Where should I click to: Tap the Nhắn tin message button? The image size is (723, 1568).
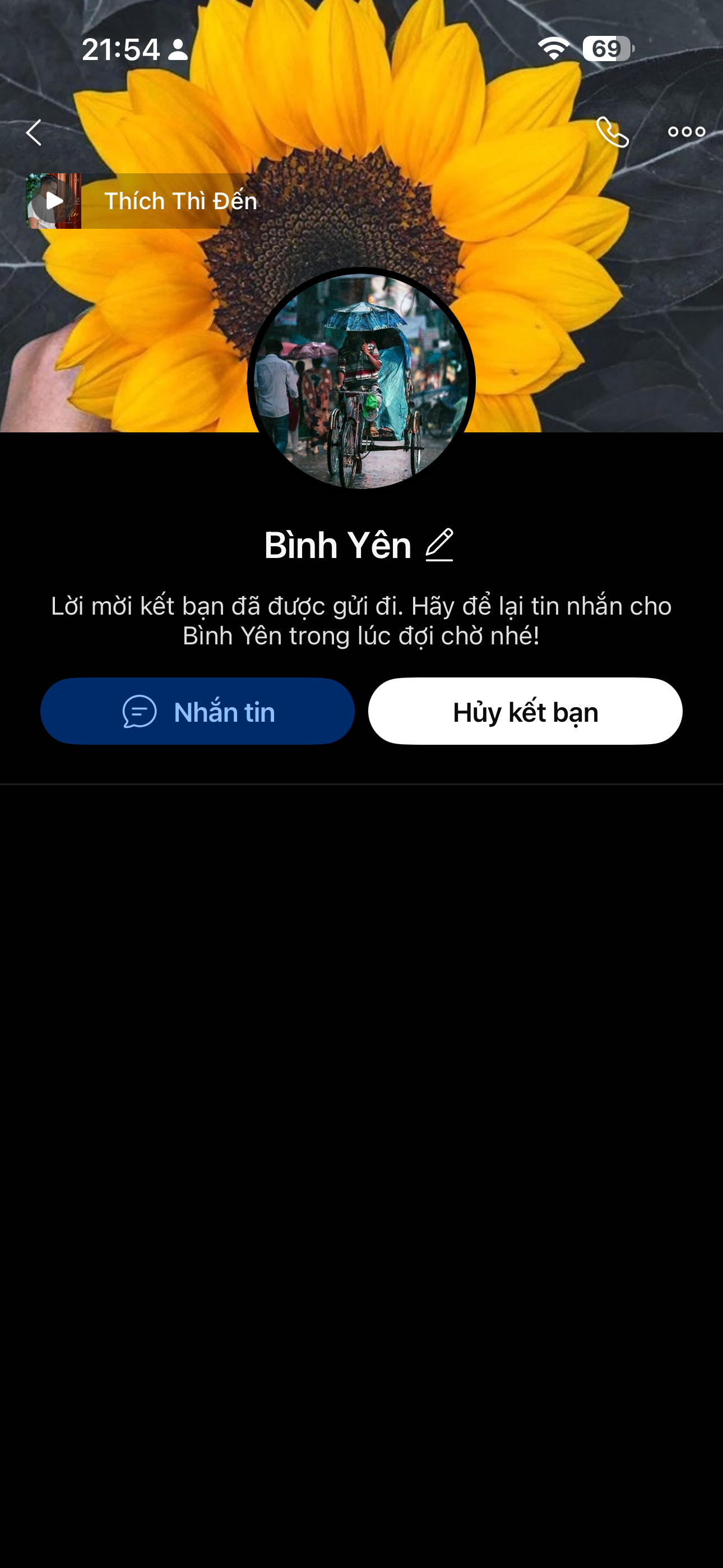tap(198, 711)
